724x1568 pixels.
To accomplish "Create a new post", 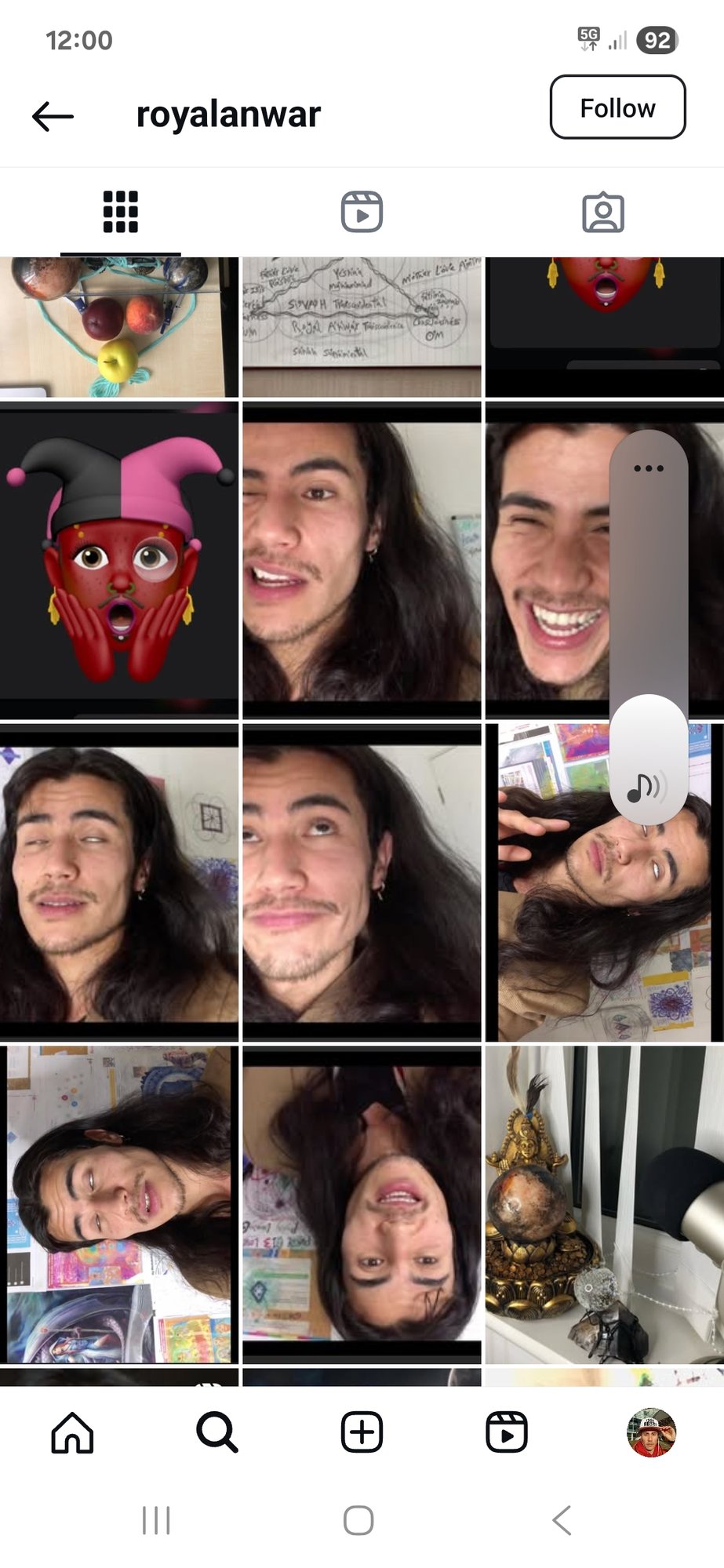I will click(x=362, y=1432).
